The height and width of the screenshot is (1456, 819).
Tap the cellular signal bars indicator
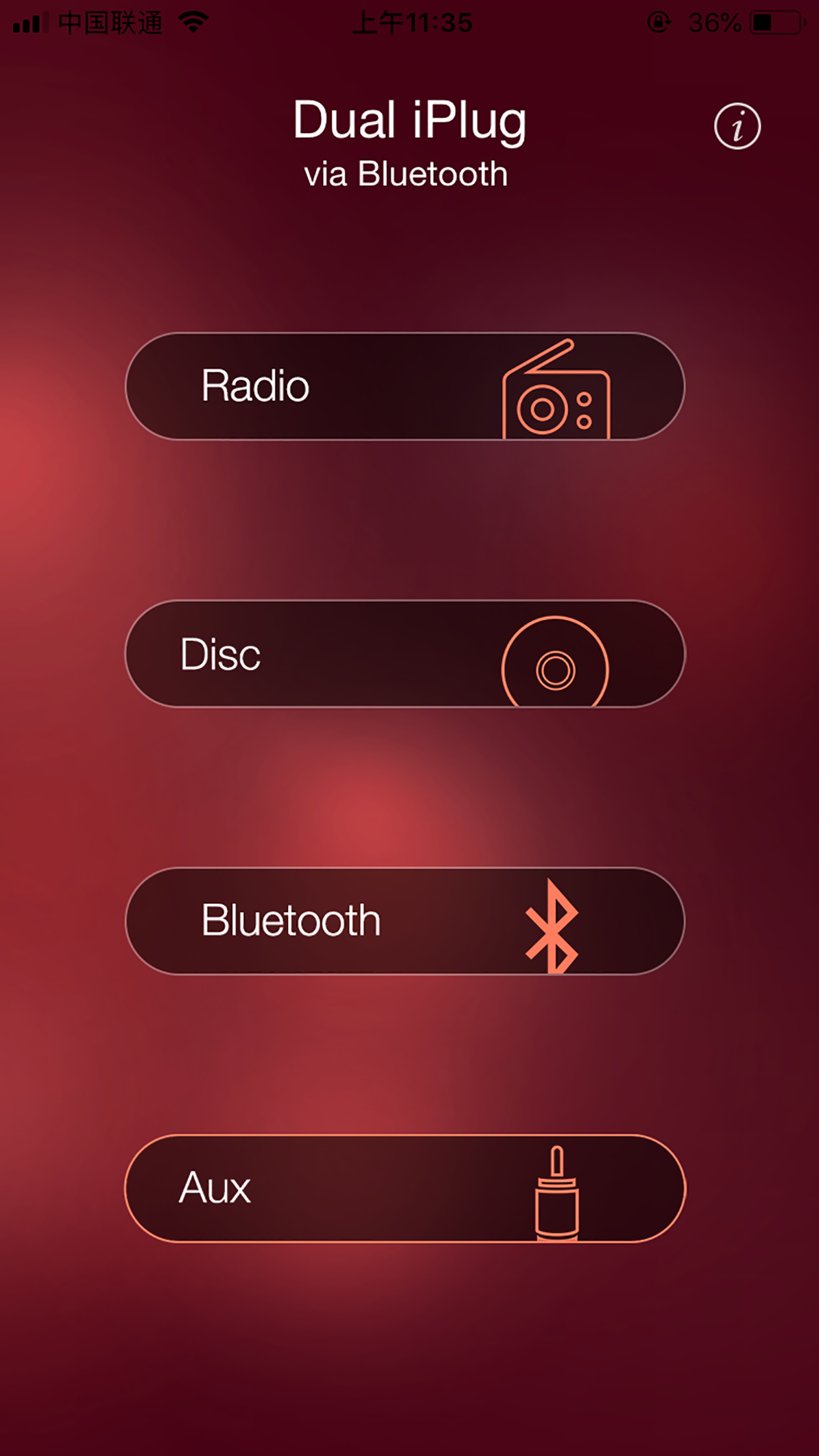click(30, 22)
